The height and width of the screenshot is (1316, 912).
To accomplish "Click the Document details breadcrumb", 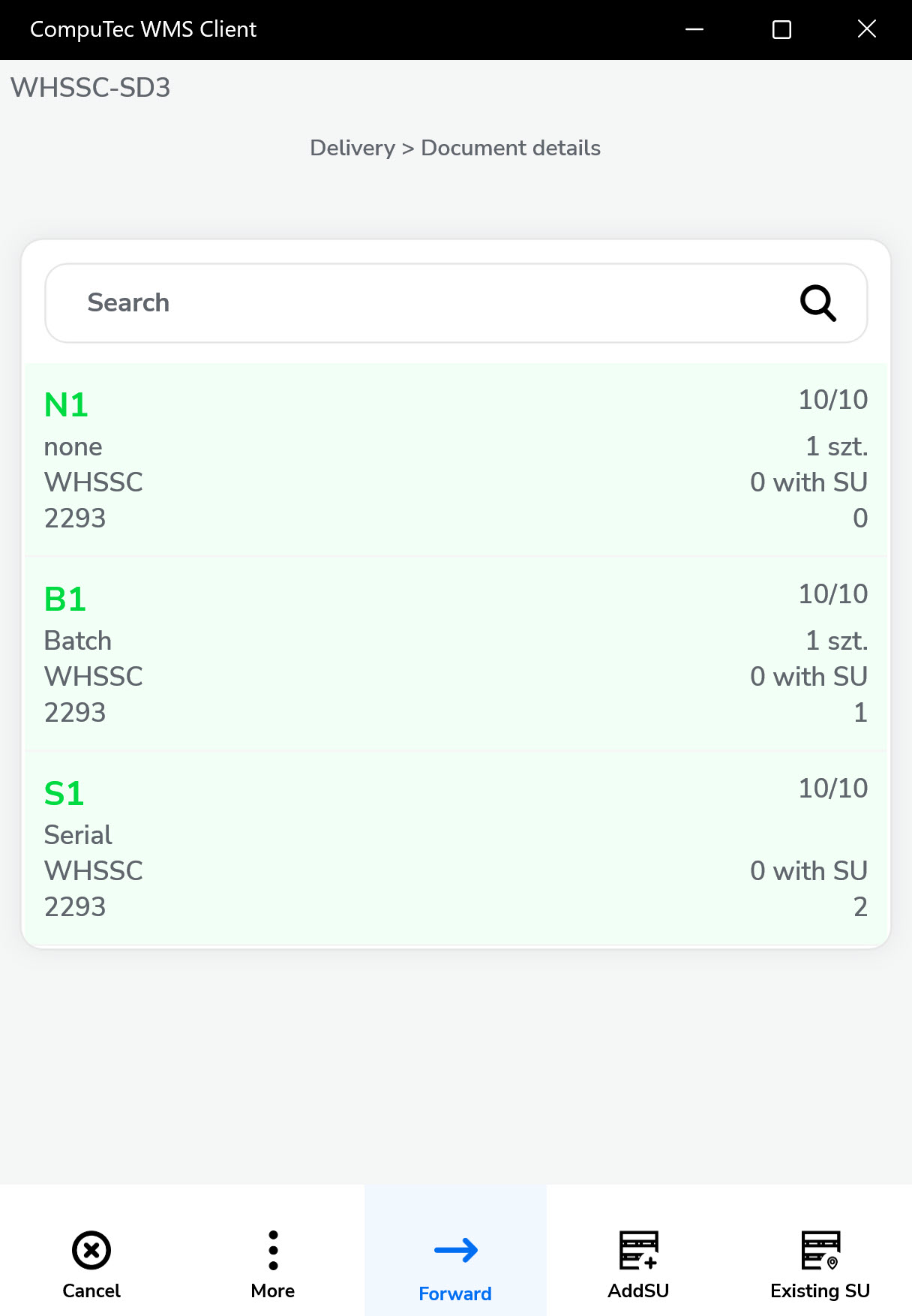I will [511, 148].
